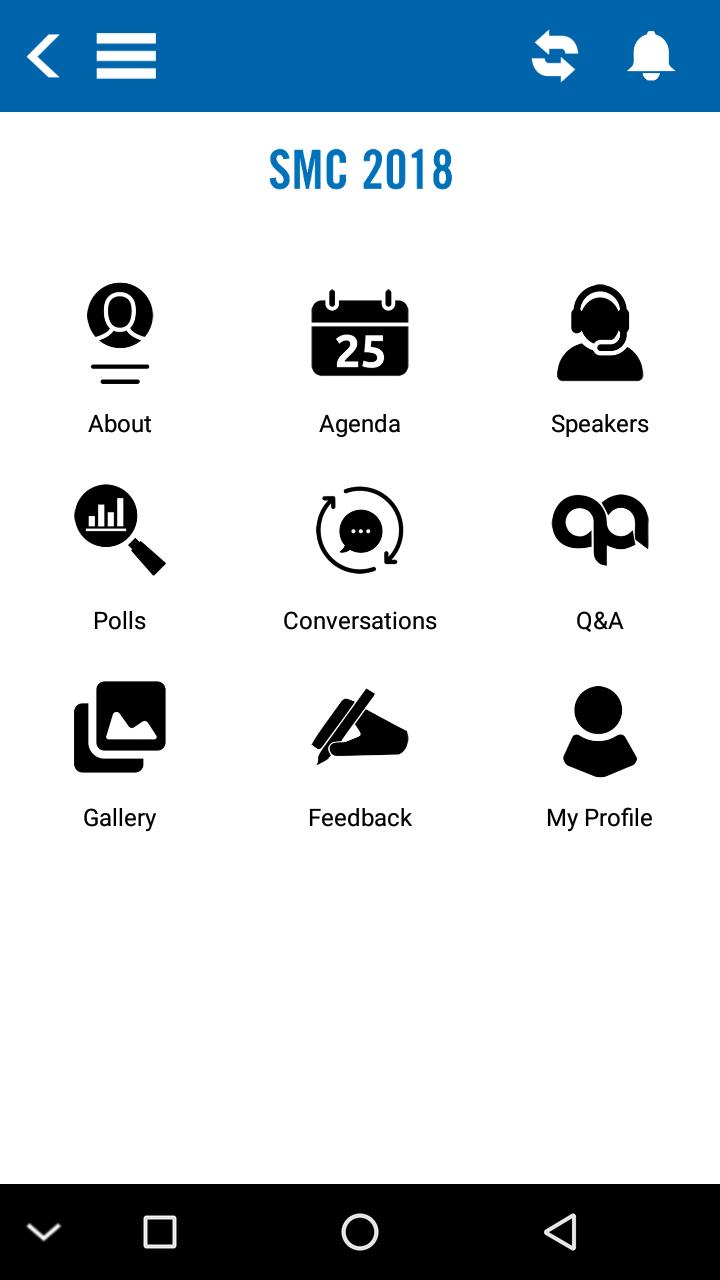Browse the Speakers list
This screenshot has width=720, height=1280.
tap(600, 360)
